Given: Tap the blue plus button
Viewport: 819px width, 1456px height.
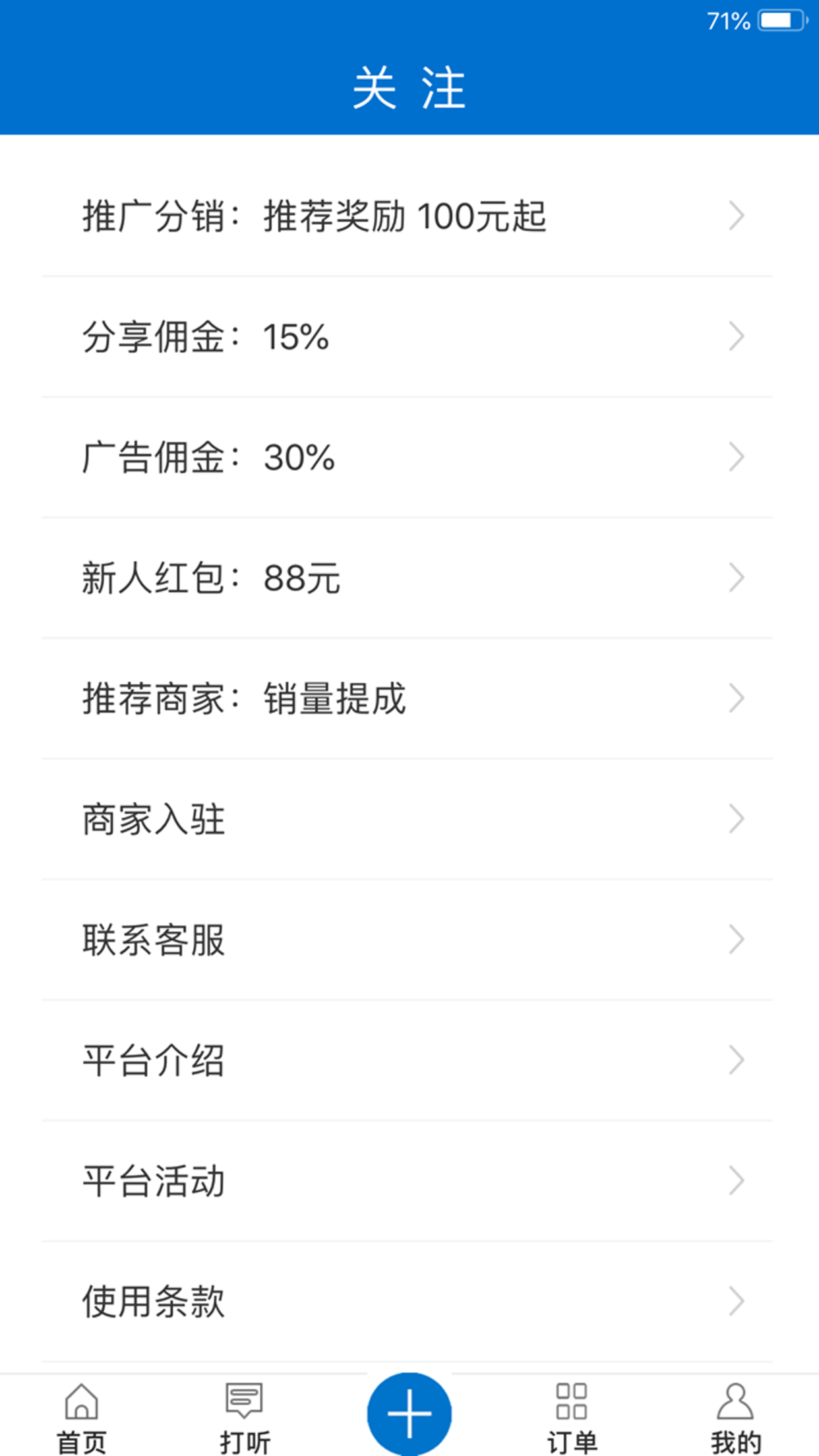Looking at the screenshot, I should pyautogui.click(x=409, y=1414).
